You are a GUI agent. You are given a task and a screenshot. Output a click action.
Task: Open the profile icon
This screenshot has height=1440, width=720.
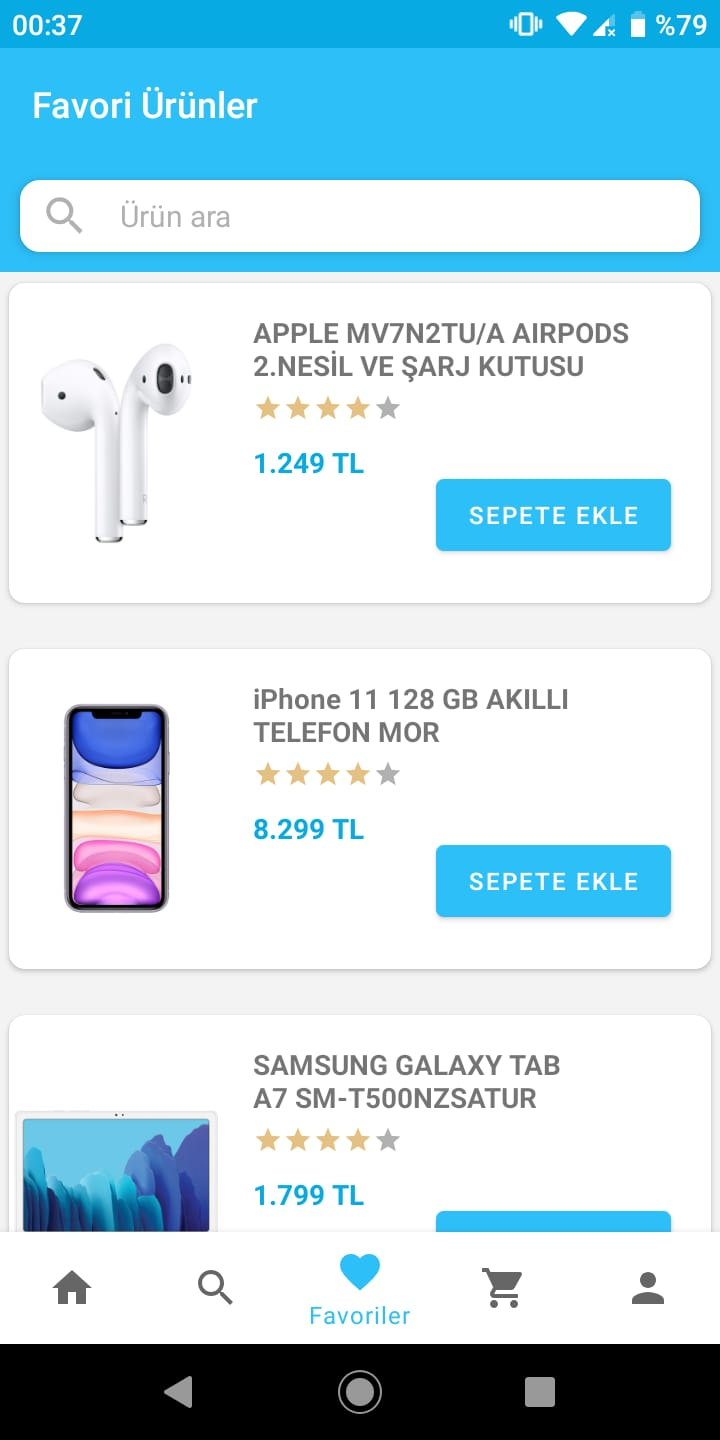point(647,1288)
